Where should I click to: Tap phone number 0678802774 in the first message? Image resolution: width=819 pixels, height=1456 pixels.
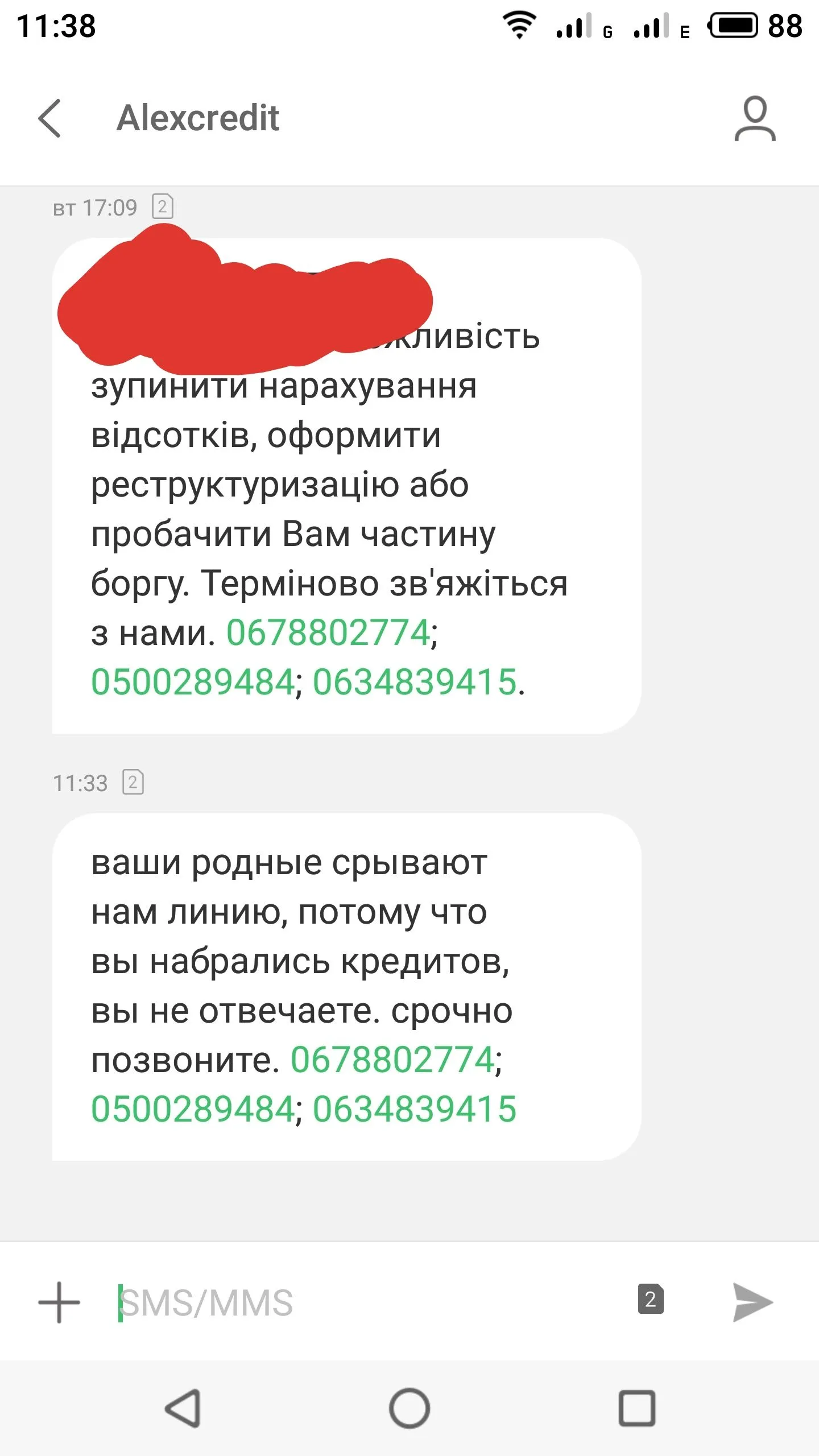(328, 632)
